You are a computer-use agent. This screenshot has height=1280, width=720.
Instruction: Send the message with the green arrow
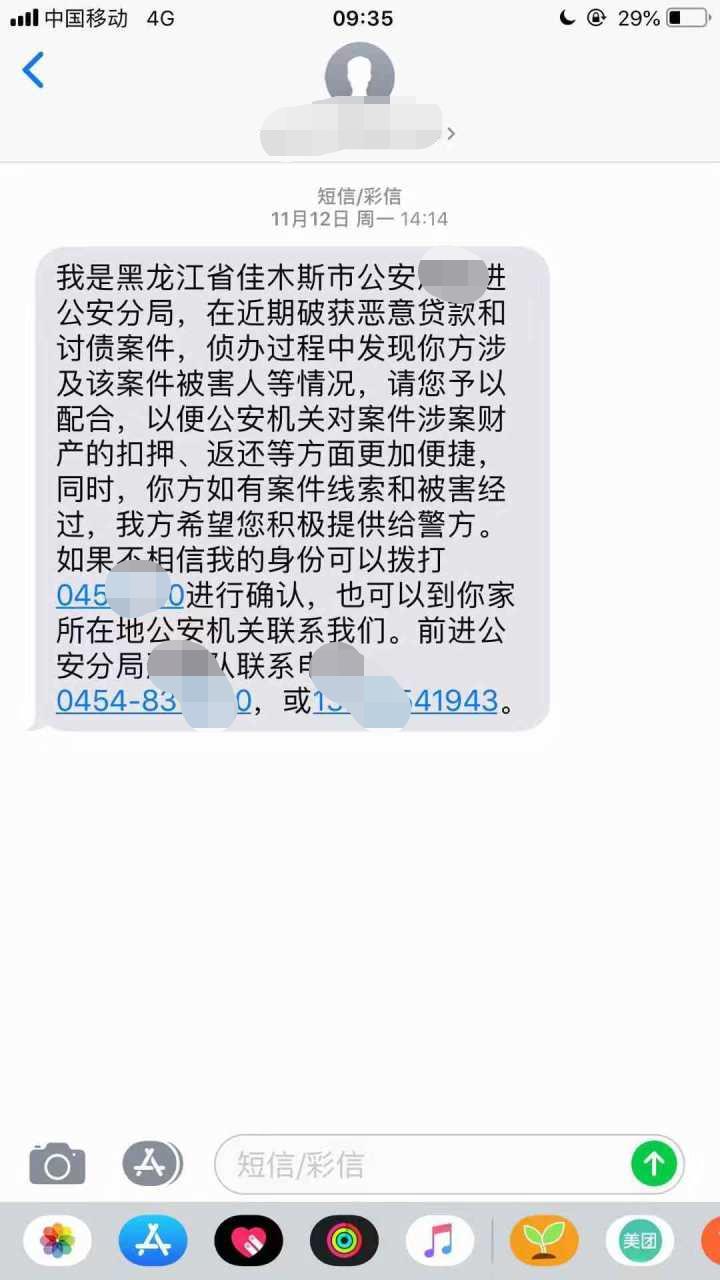(655, 1164)
